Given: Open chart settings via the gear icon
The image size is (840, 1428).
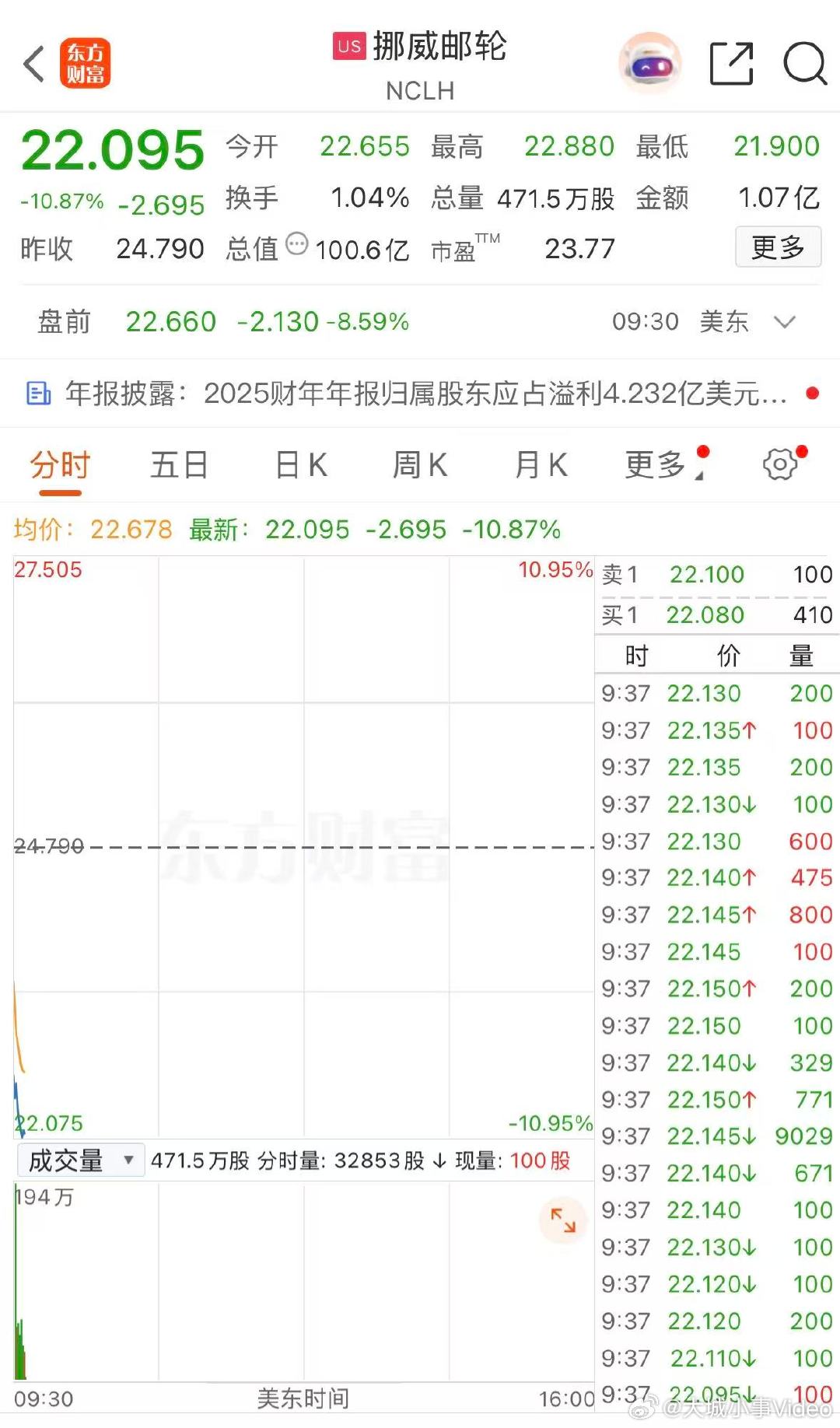Looking at the screenshot, I should (780, 464).
